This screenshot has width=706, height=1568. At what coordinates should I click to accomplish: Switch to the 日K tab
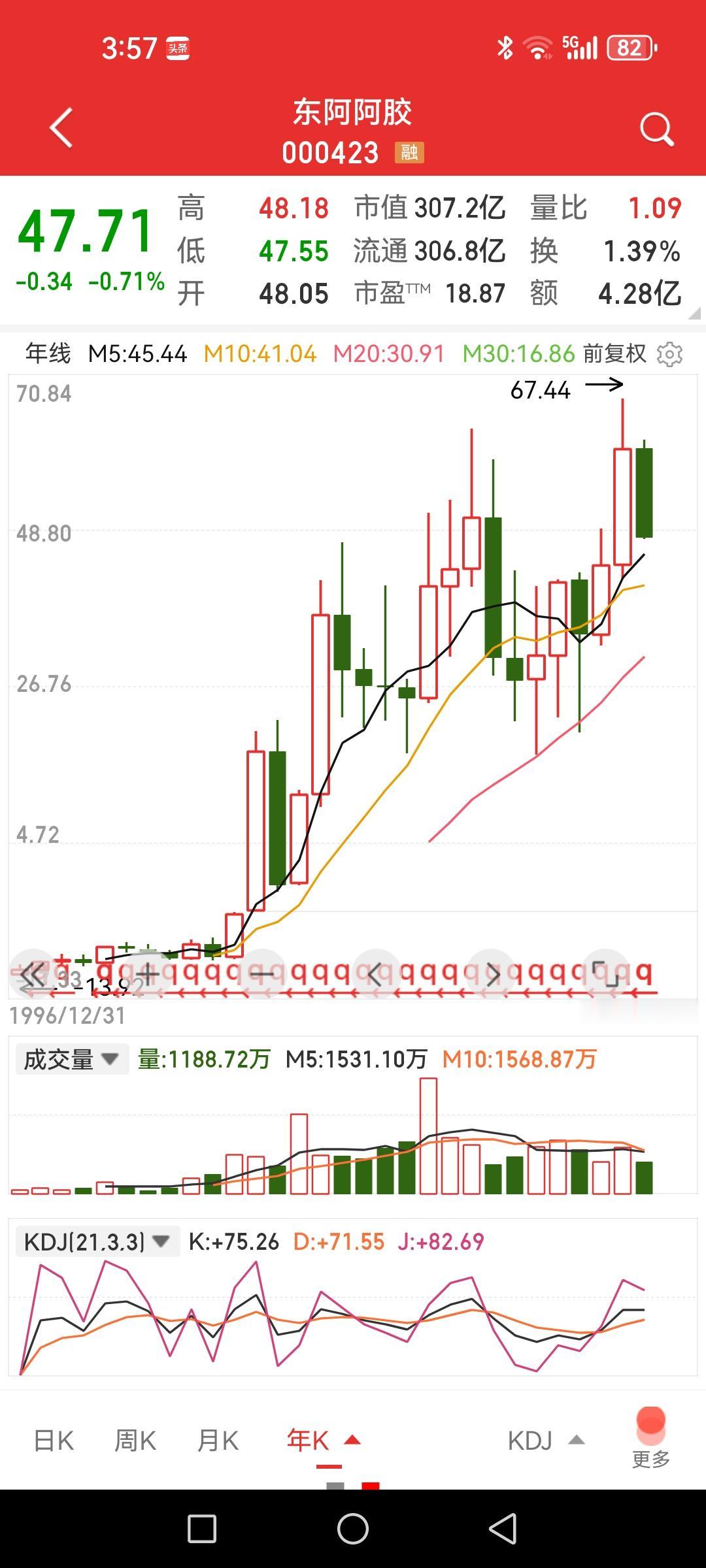click(x=54, y=1441)
